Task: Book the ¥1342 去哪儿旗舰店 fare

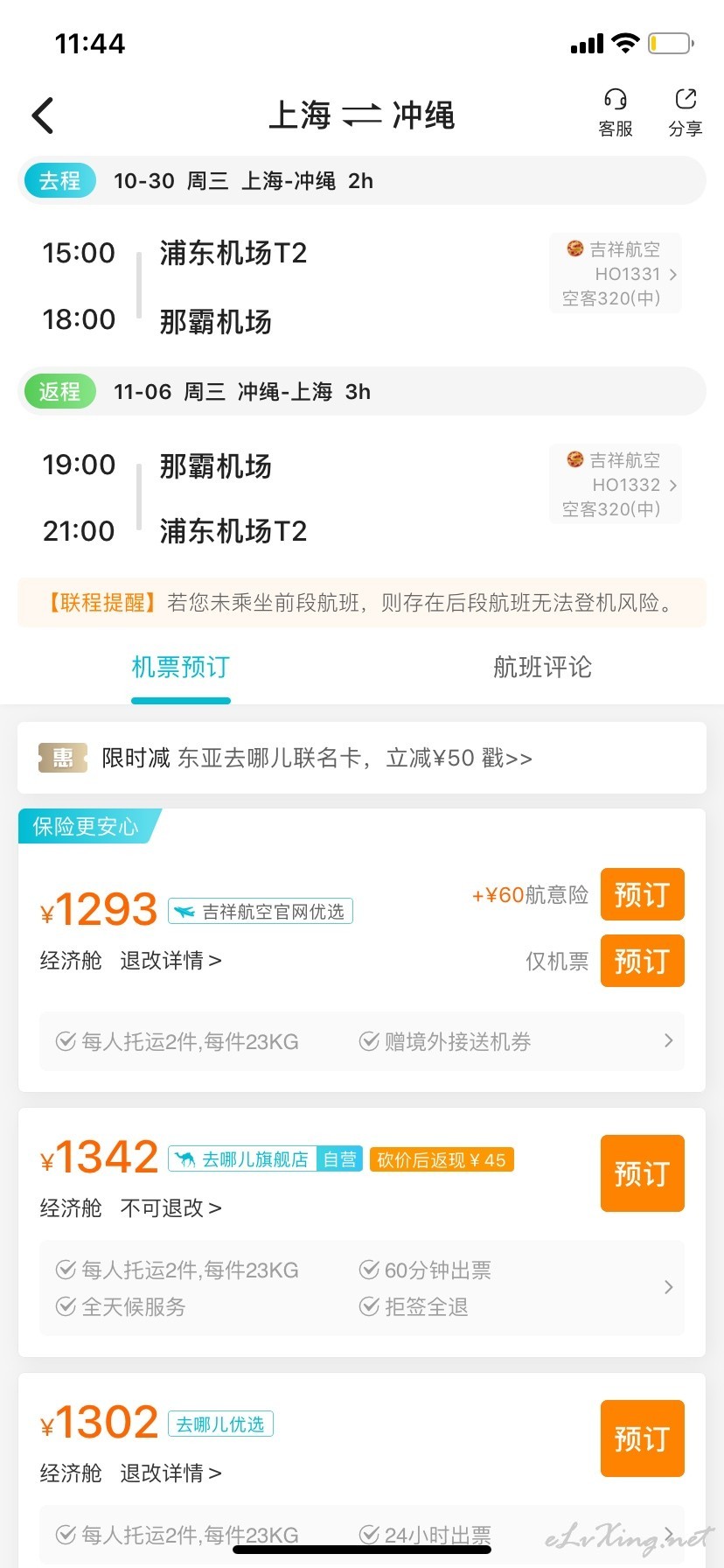Action: [x=642, y=1173]
